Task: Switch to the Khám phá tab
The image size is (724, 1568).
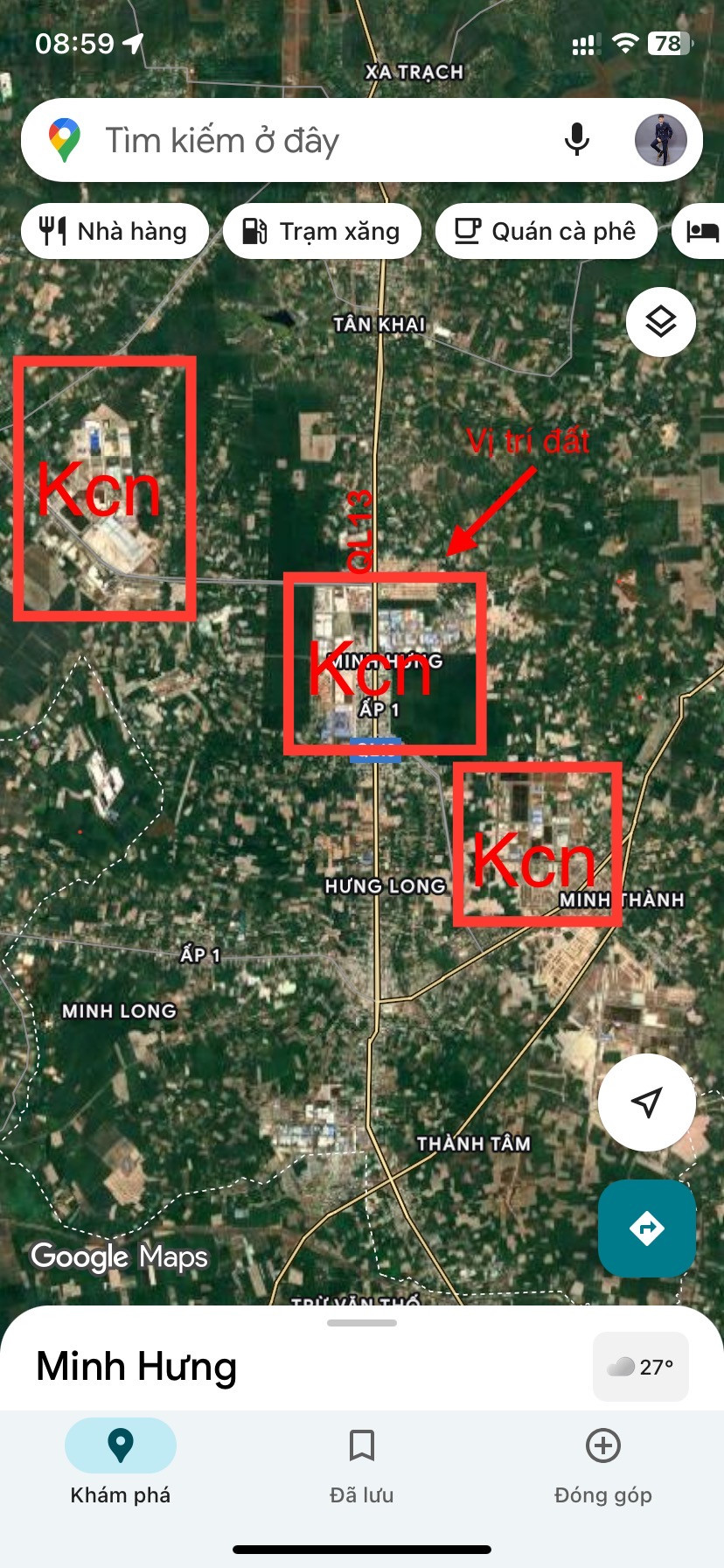Action: point(121,1462)
